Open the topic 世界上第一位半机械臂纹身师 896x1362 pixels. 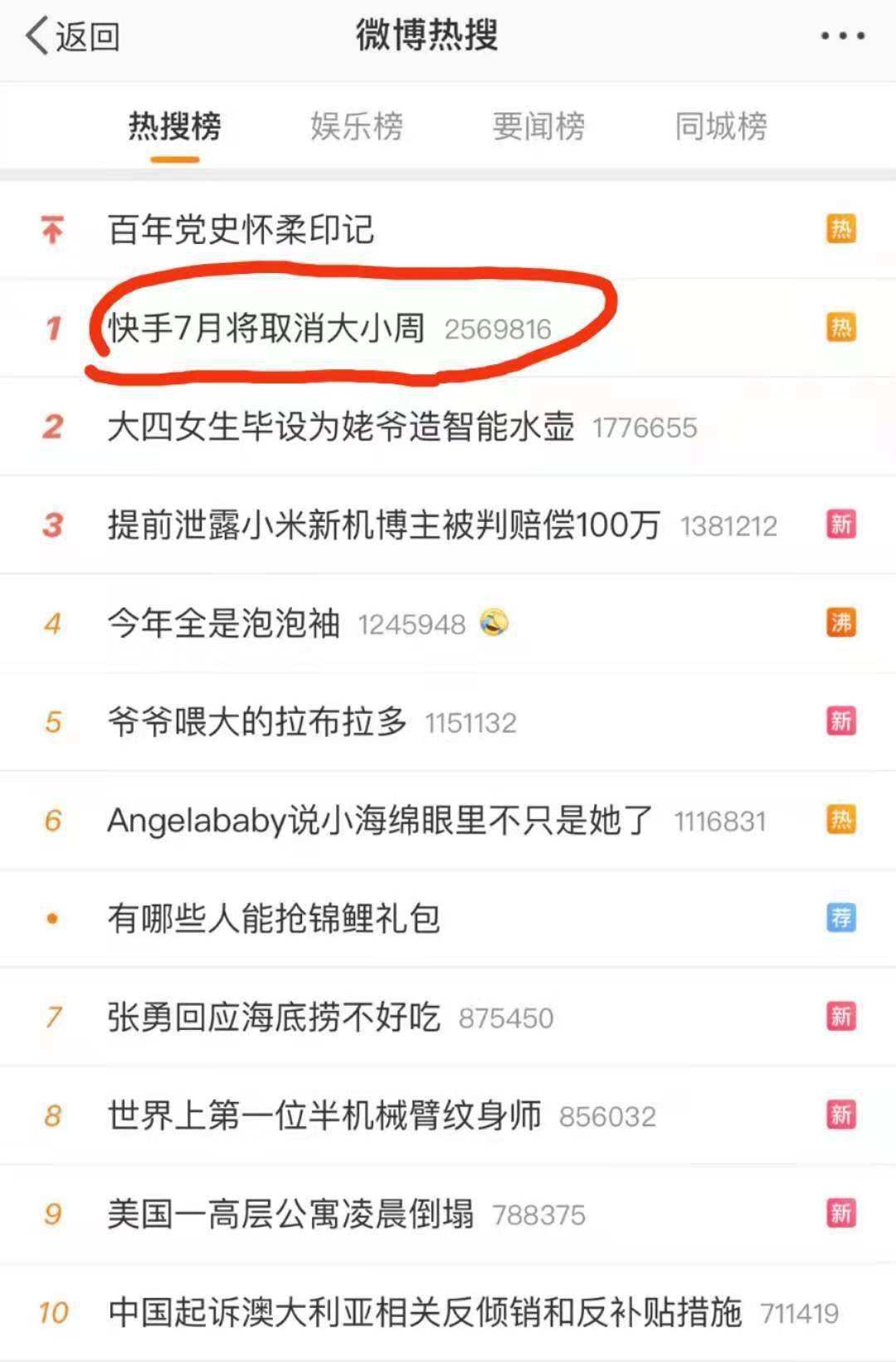pos(324,1115)
